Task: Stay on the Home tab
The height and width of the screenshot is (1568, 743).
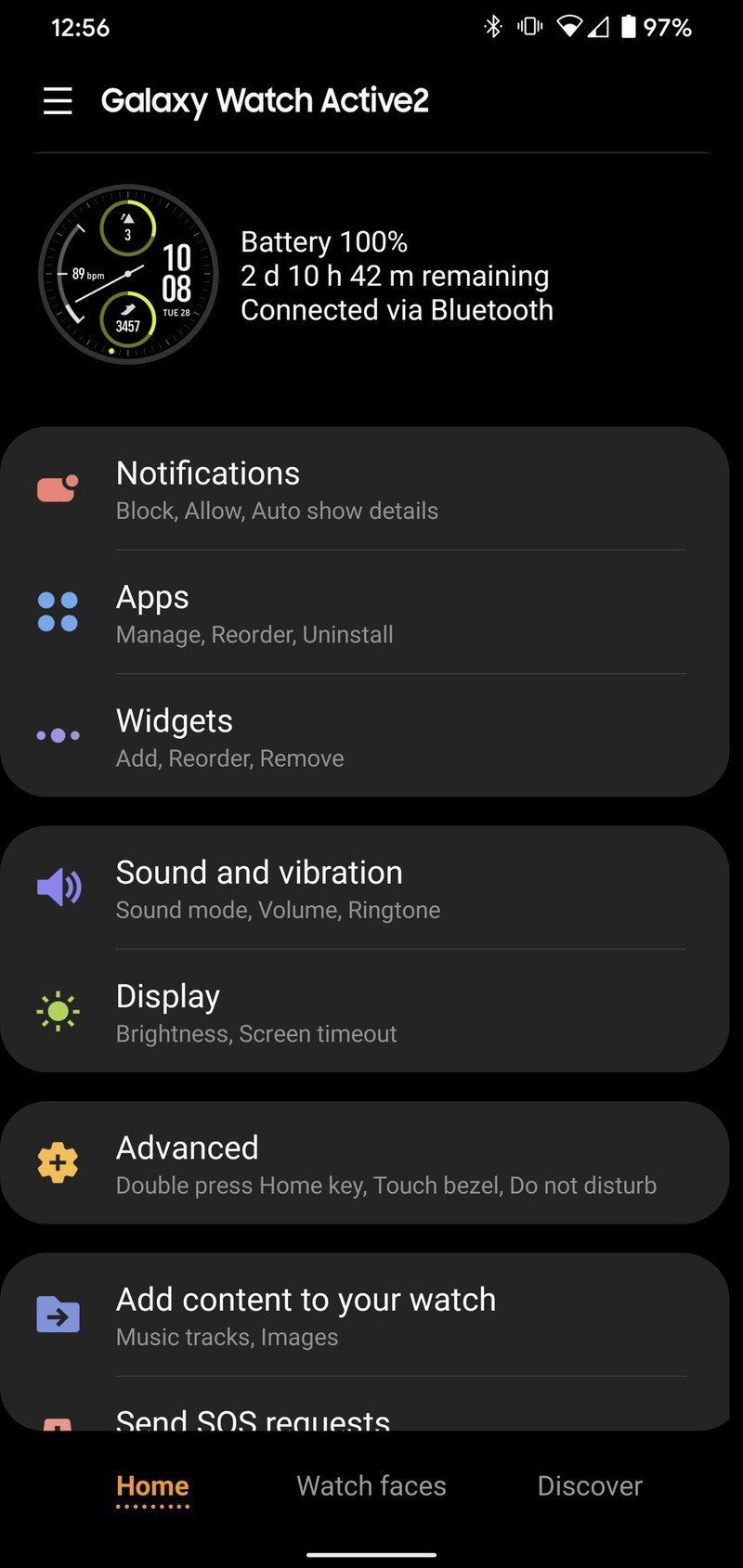Action: (x=151, y=1485)
